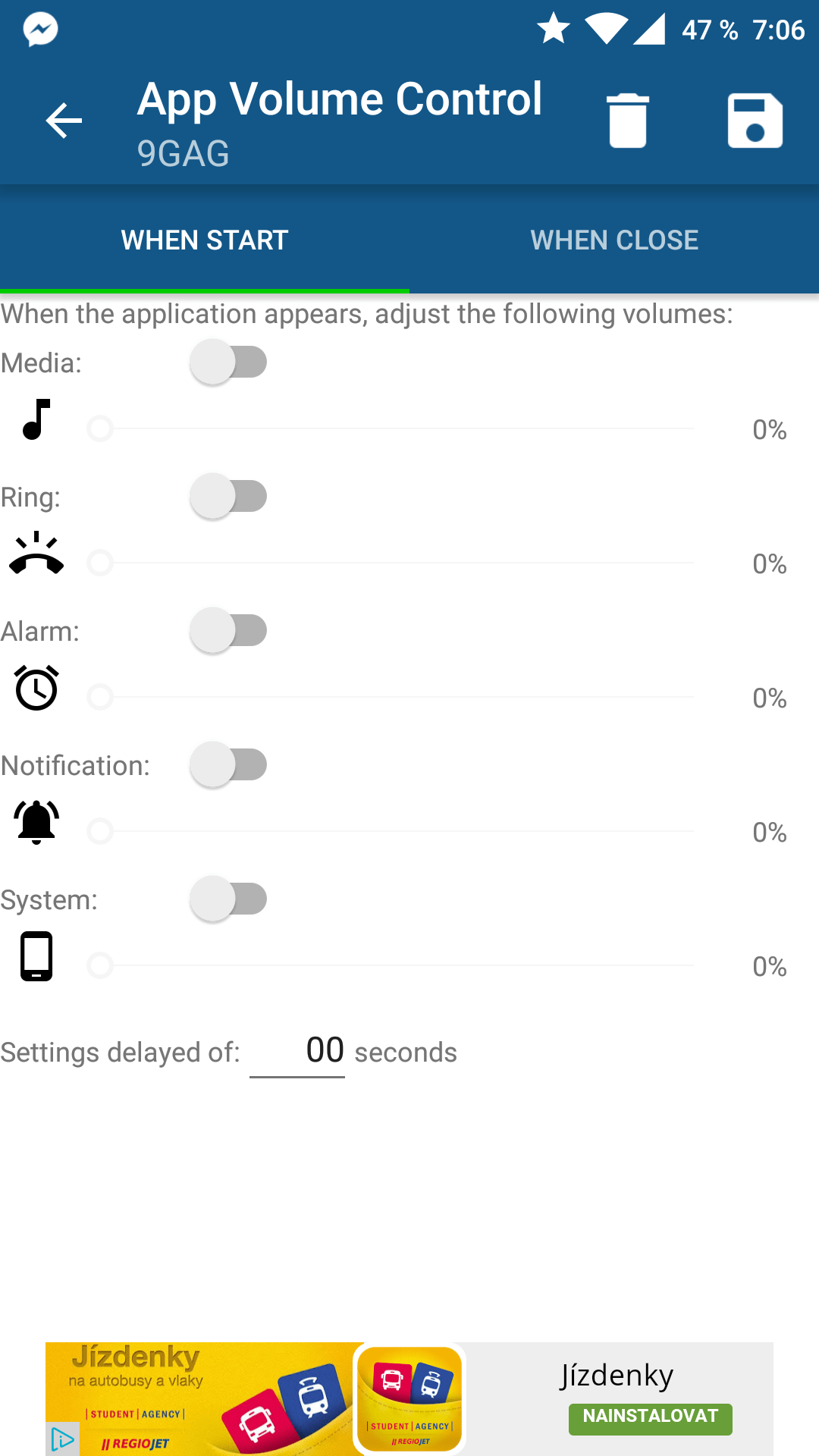Screen dimensions: 819x1456
Task: Delete the 9GAG volume settings
Action: 628,121
